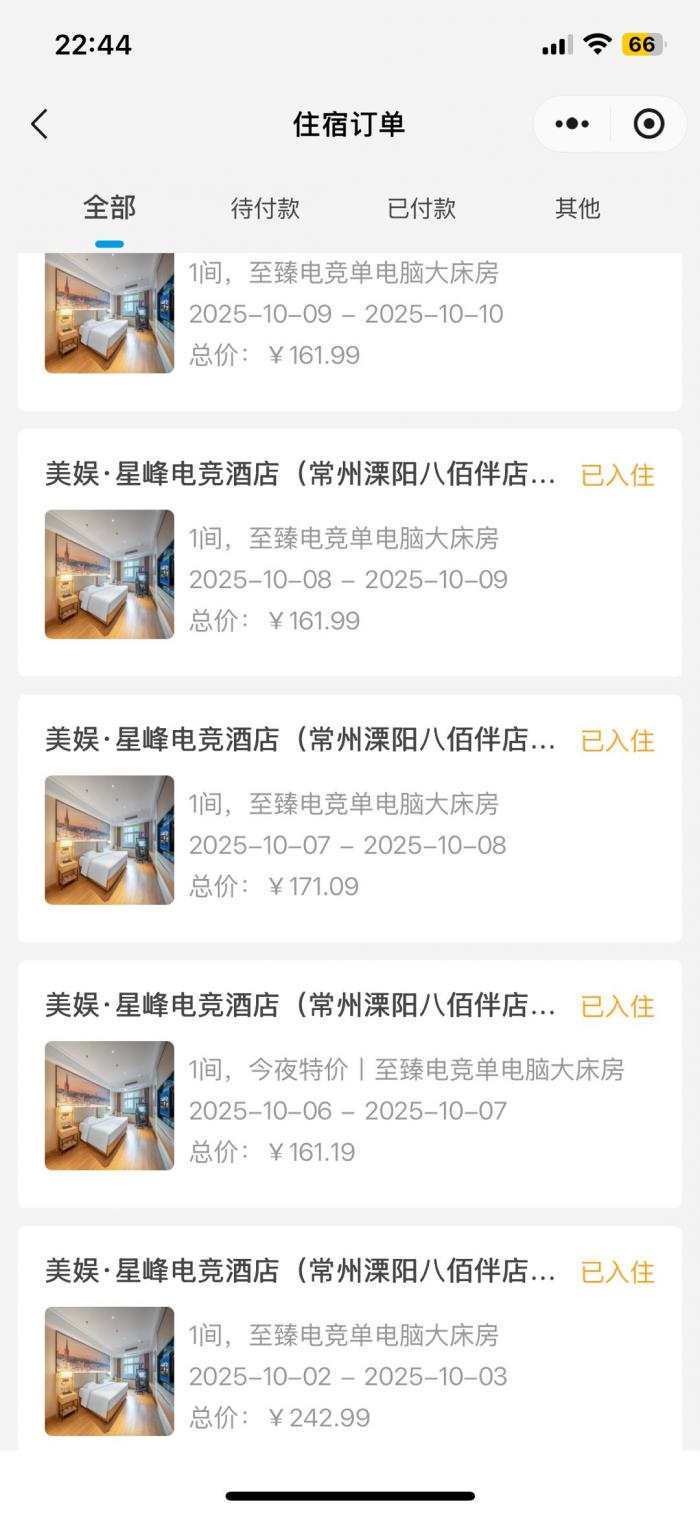Close the mini program with the circle button
Screen dimensions: 700x1515
pos(649,125)
